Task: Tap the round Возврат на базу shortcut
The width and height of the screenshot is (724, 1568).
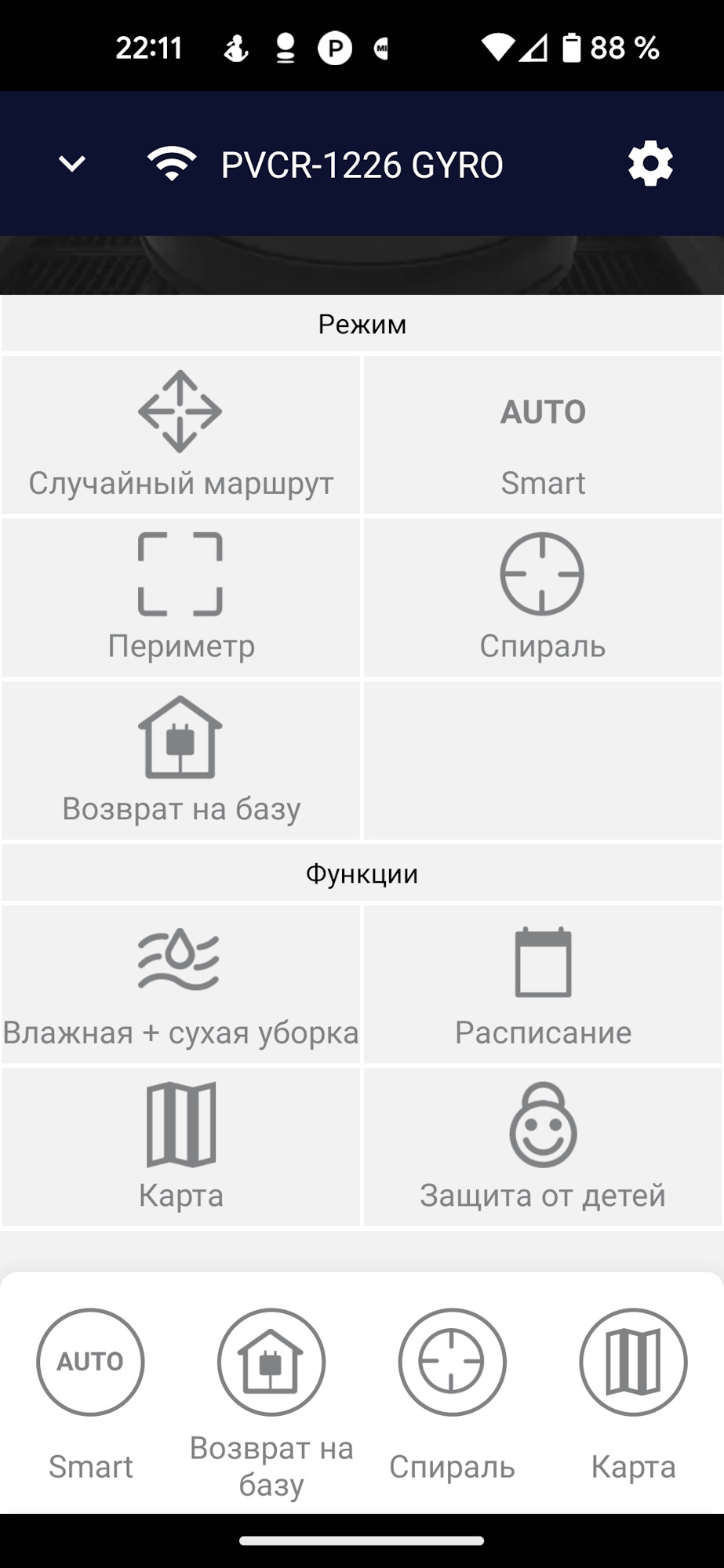Action: tap(271, 1363)
